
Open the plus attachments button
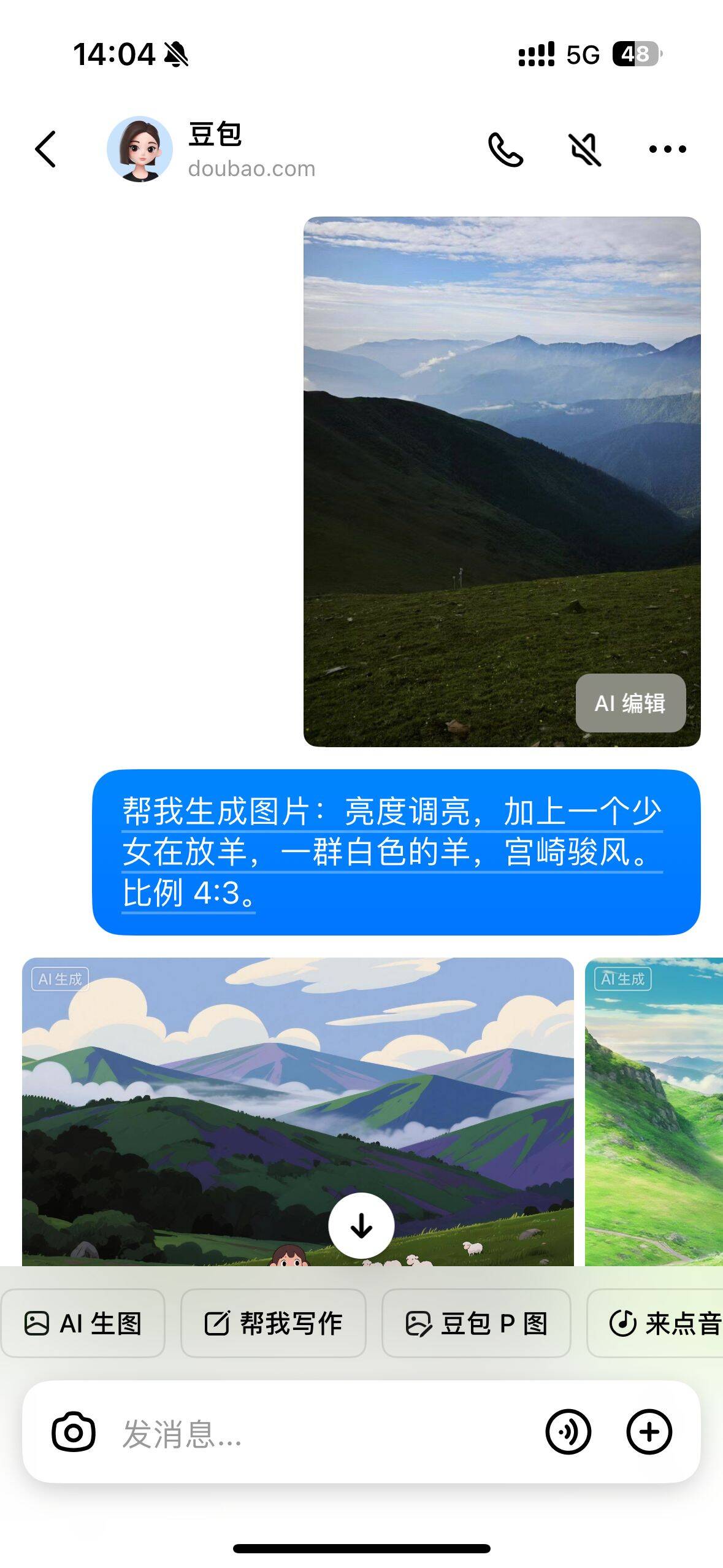pos(649,1432)
